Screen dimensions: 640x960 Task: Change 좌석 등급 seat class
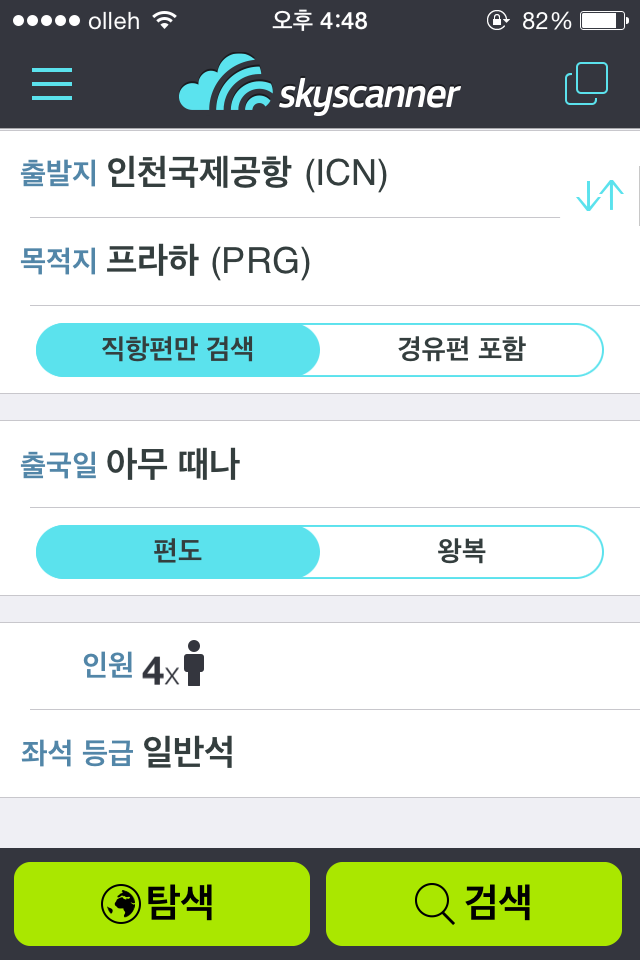[x=188, y=753]
